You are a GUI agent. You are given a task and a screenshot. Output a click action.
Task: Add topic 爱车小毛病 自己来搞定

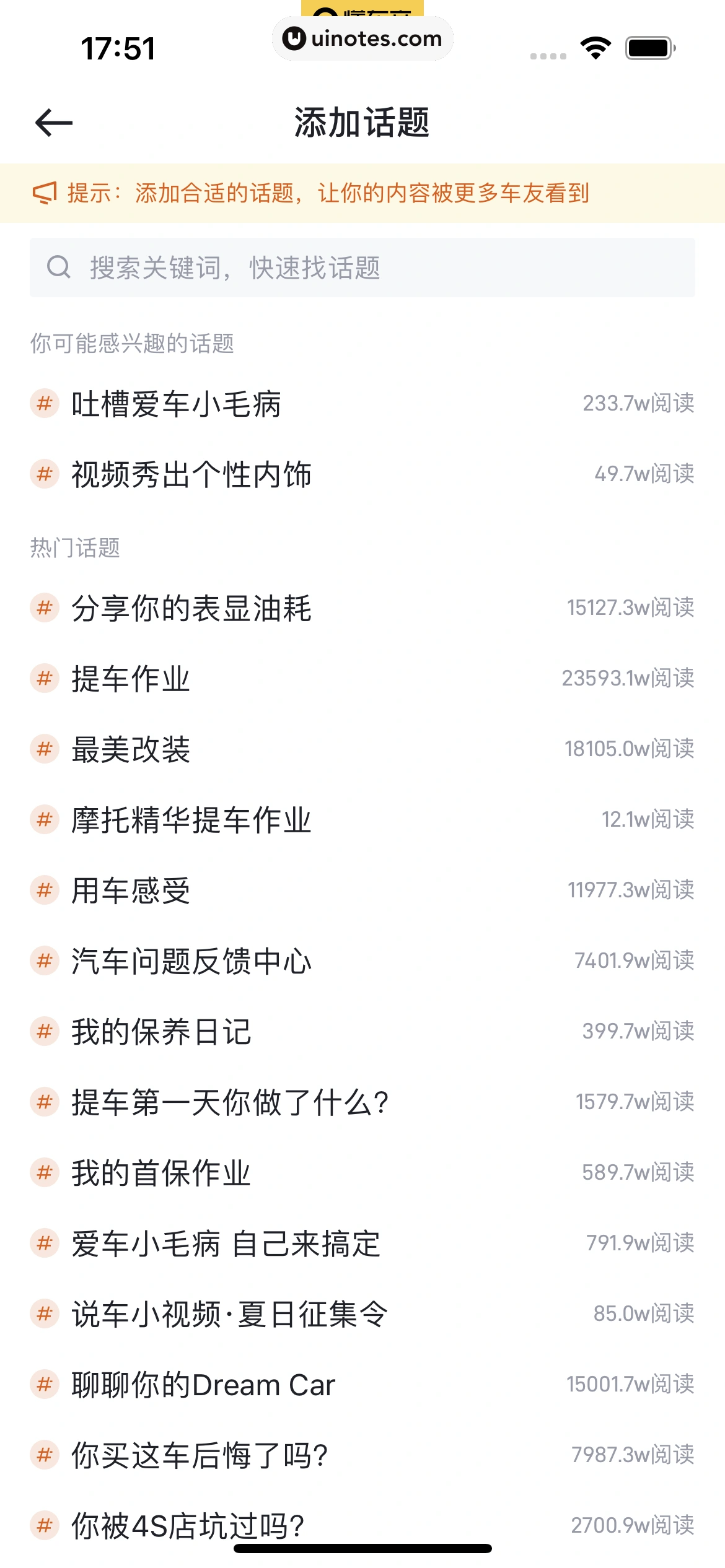tap(226, 1244)
